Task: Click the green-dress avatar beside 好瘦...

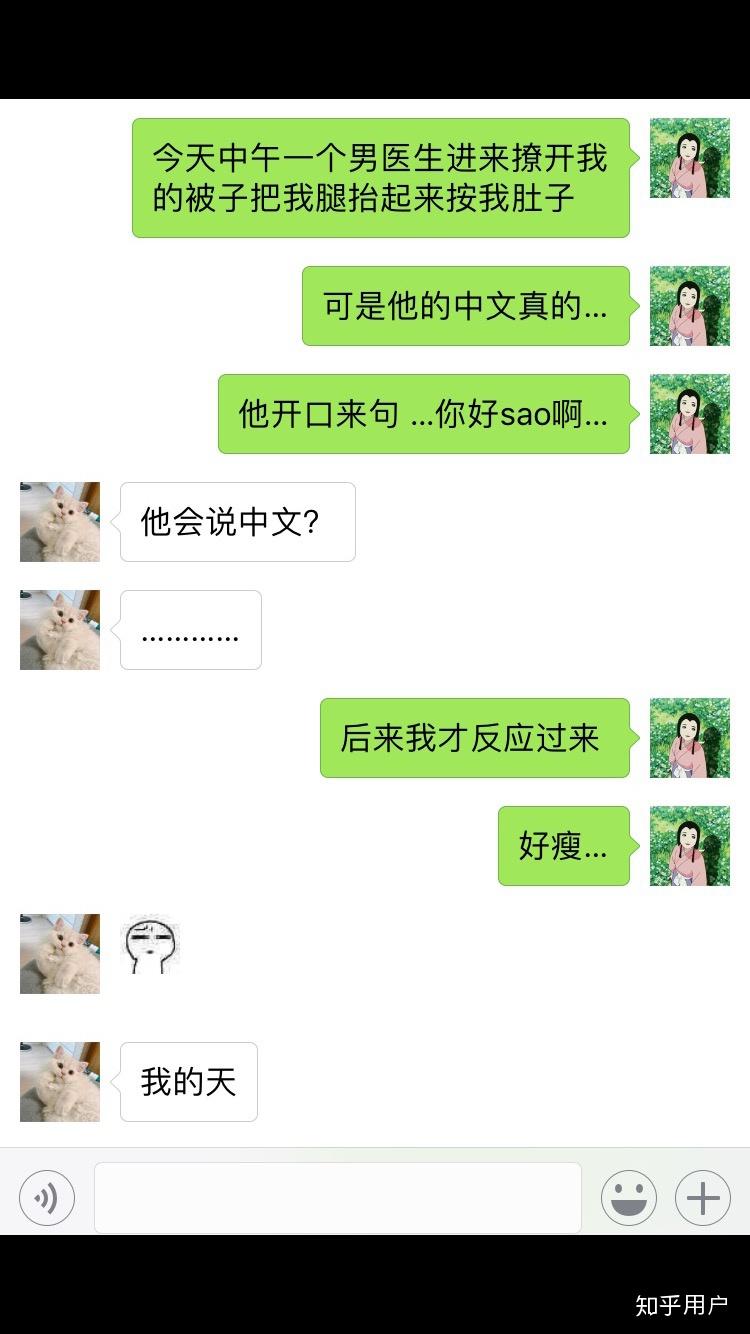Action: 690,846
